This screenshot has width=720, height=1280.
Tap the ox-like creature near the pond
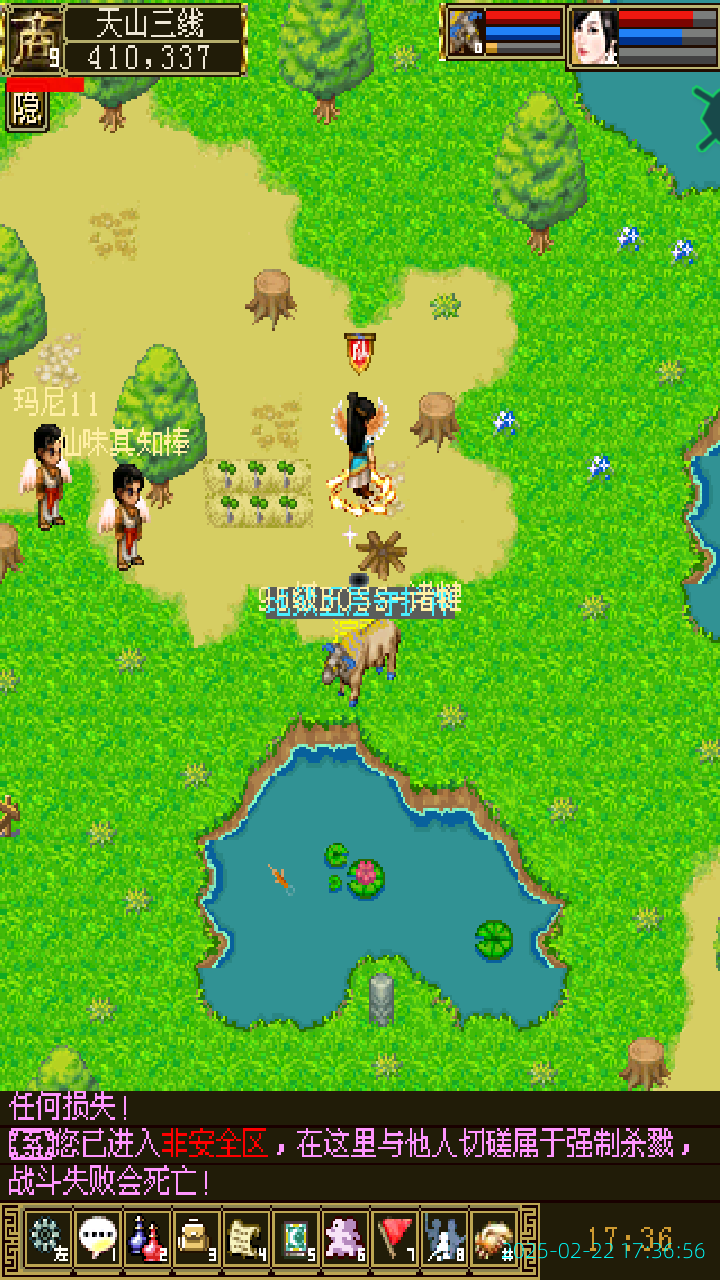click(x=362, y=655)
